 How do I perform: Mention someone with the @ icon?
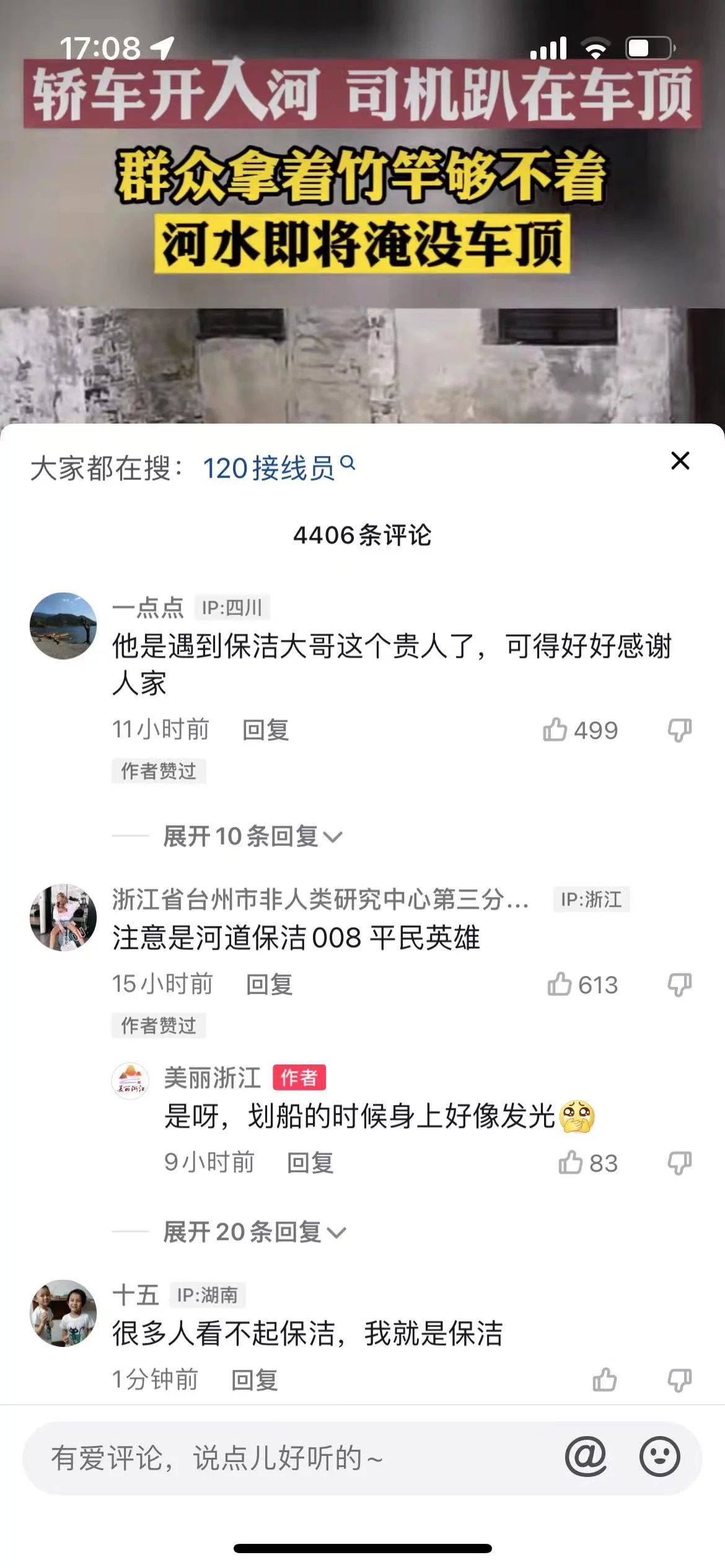point(586,1457)
